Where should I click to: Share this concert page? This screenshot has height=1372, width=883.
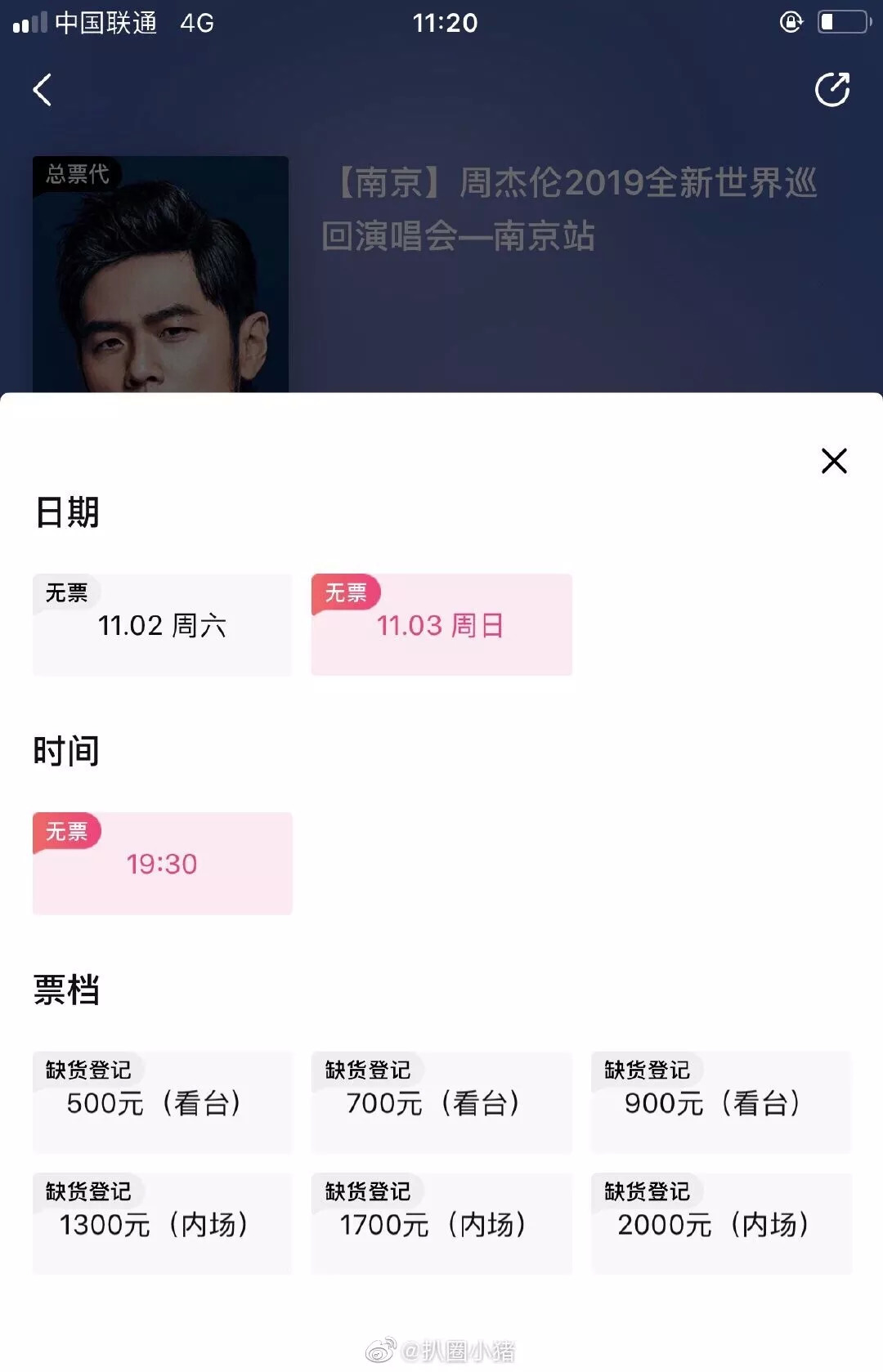pos(832,90)
